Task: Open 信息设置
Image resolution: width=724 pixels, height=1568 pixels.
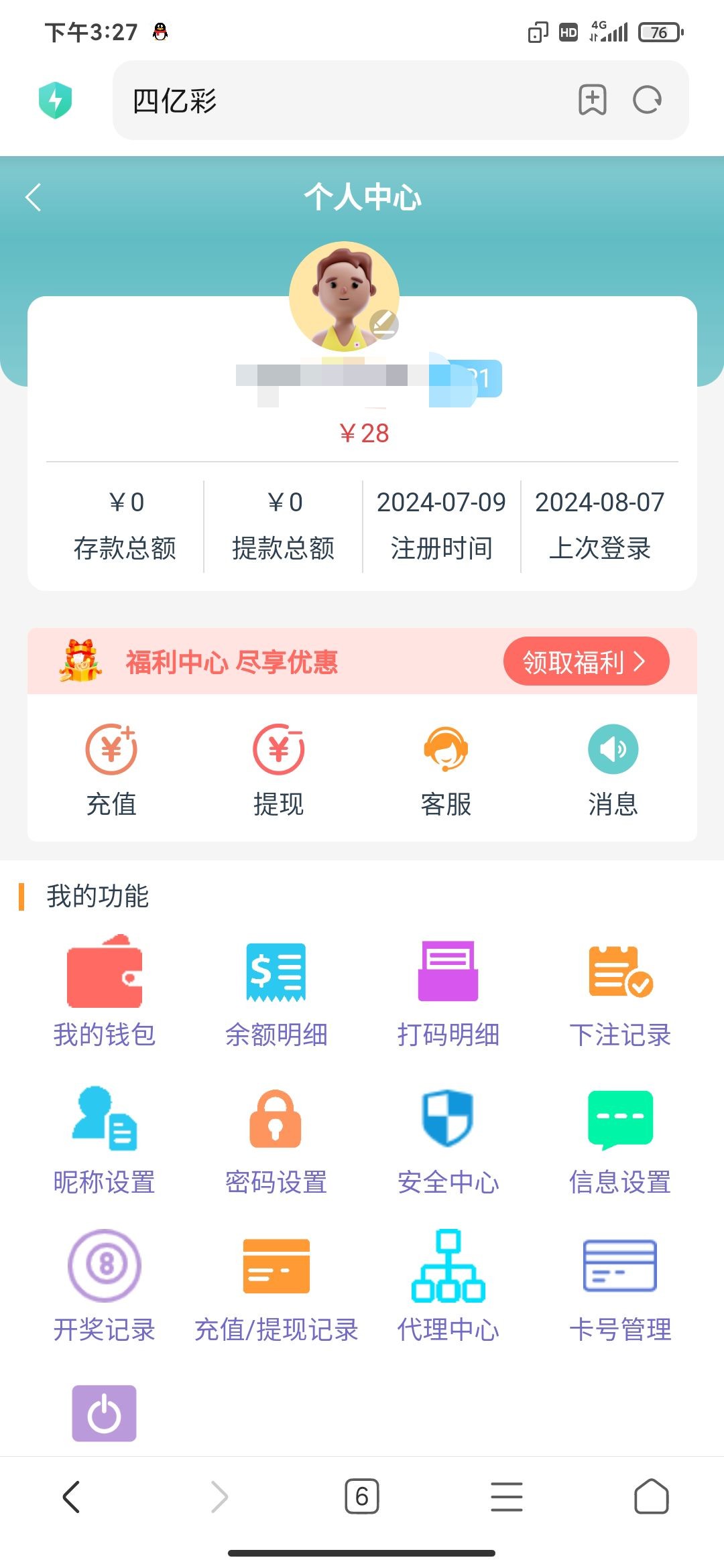Action: point(620,1139)
